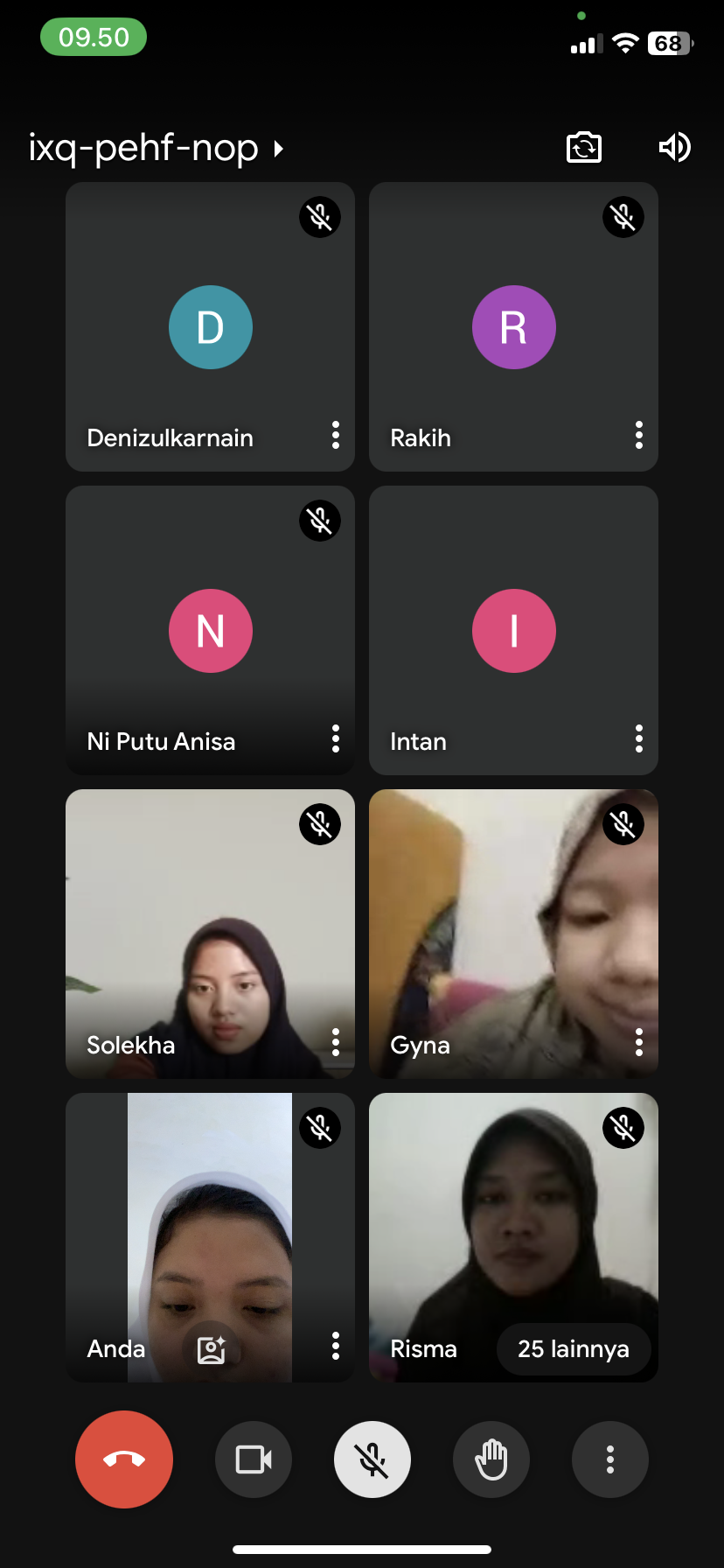The width and height of the screenshot is (724, 1568).
Task: Unmute your microphone
Action: pos(372,1459)
